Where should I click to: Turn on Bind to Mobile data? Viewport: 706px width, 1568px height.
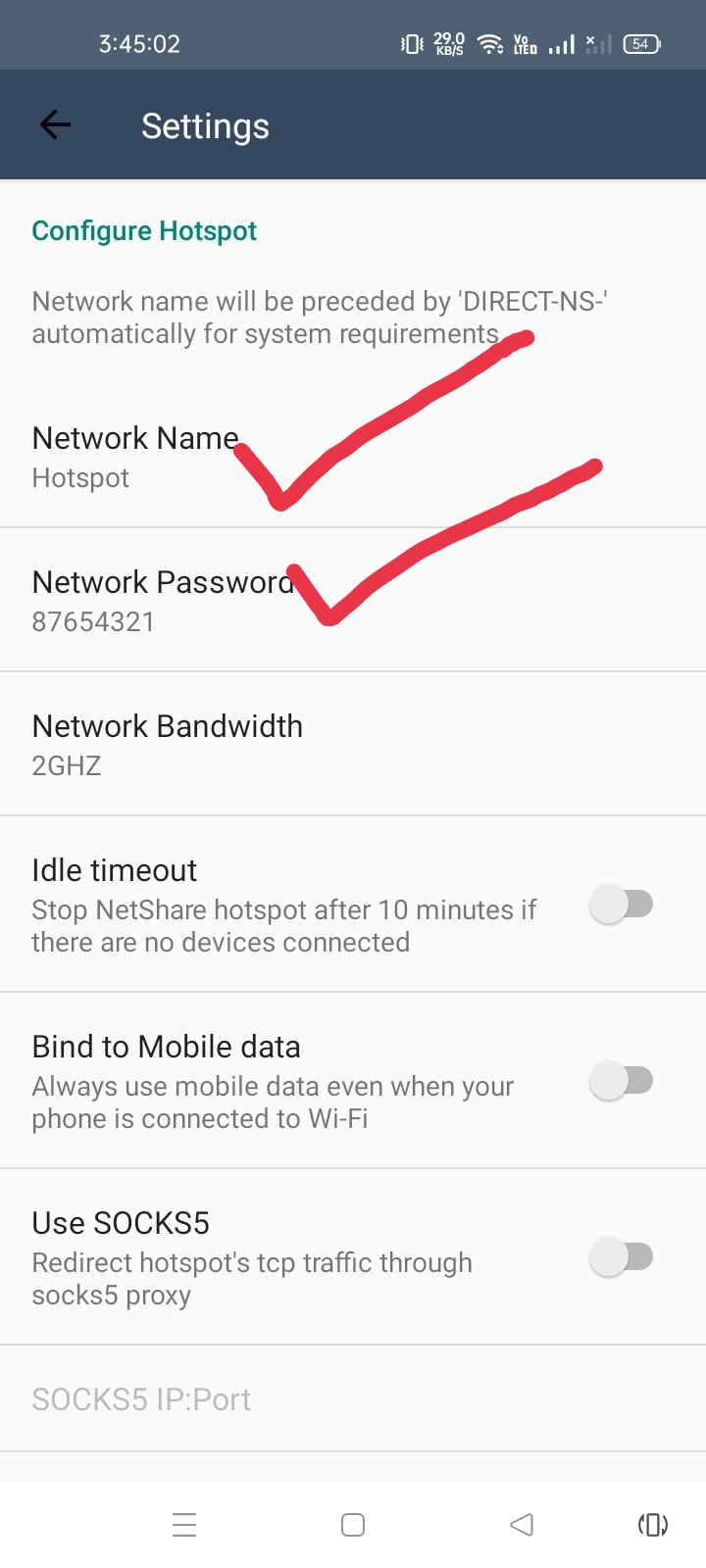621,1080
